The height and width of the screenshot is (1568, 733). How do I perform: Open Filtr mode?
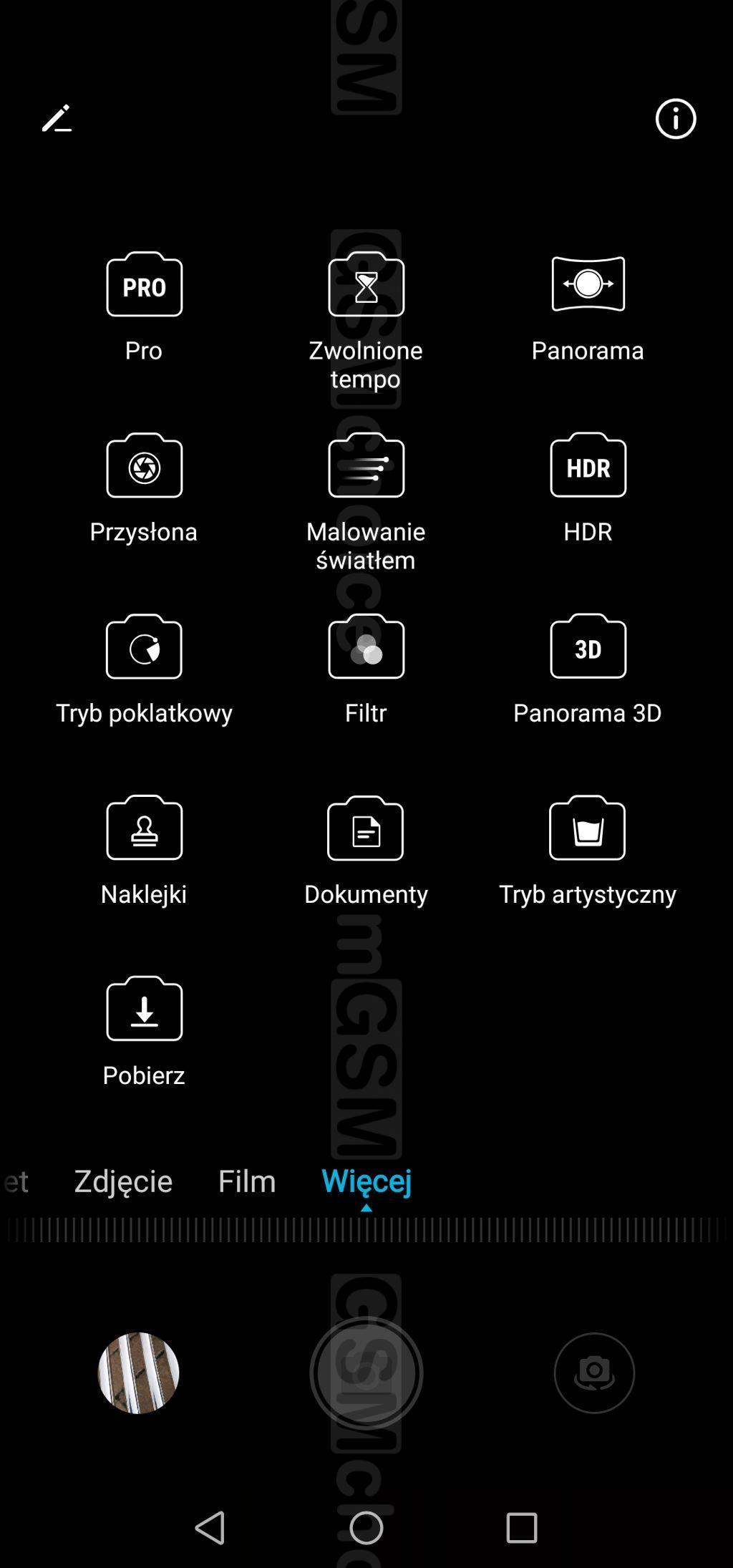click(x=366, y=669)
